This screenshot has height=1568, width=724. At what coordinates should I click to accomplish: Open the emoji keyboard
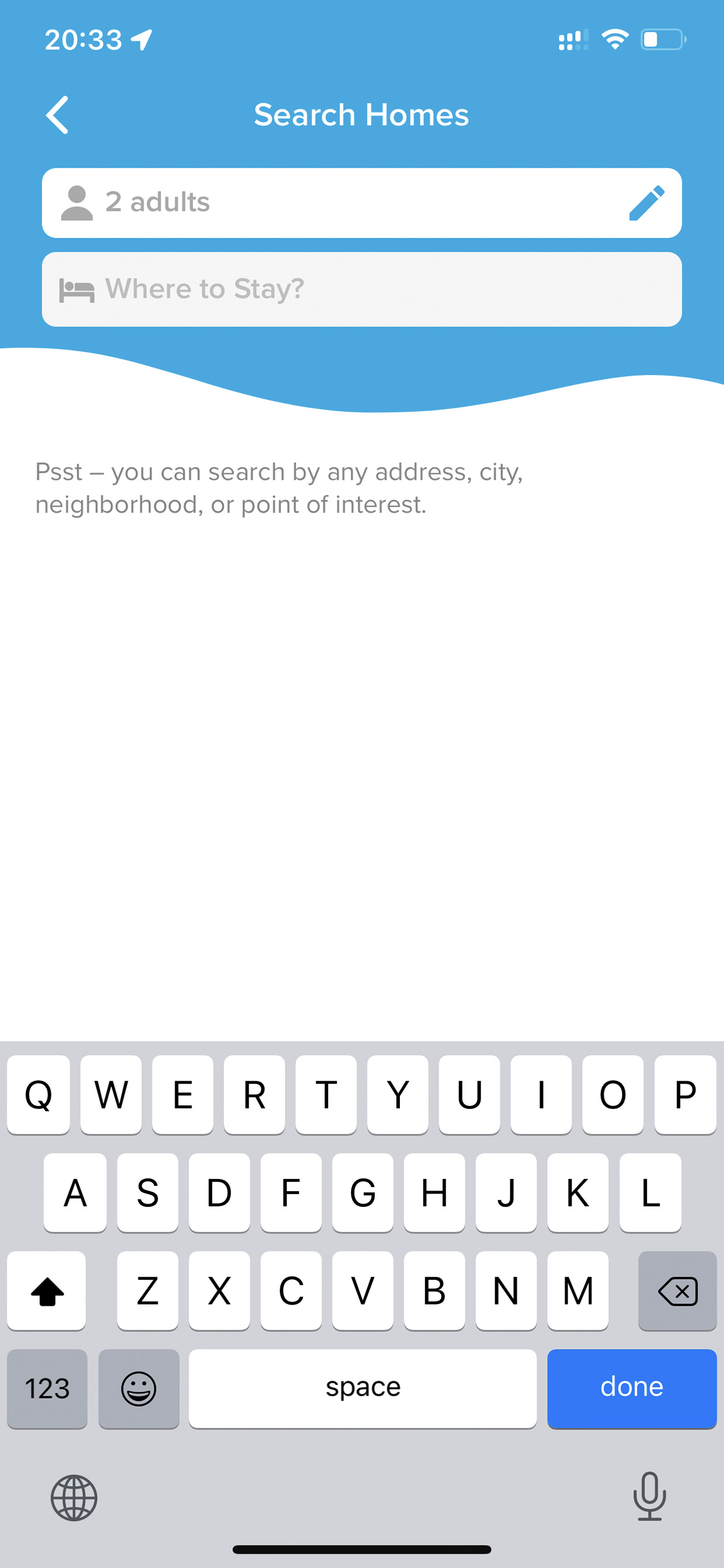pos(139,1388)
